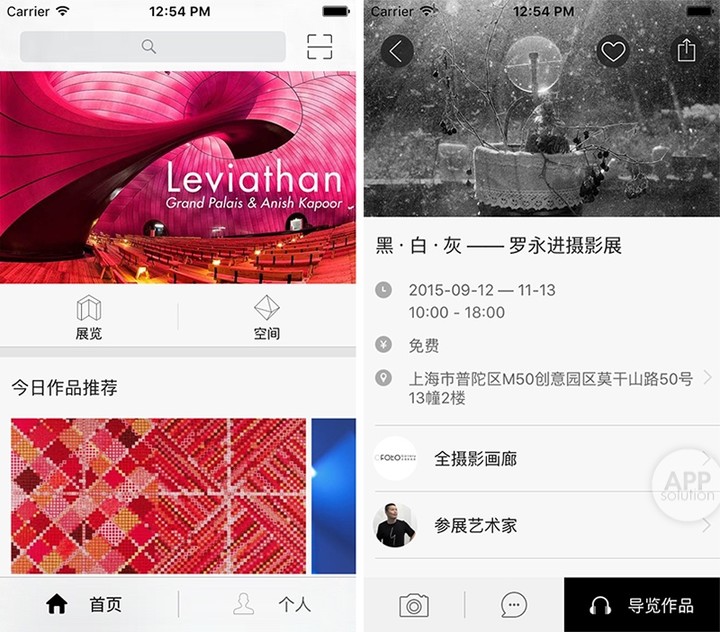Select the 空间 spaces section

(266, 318)
